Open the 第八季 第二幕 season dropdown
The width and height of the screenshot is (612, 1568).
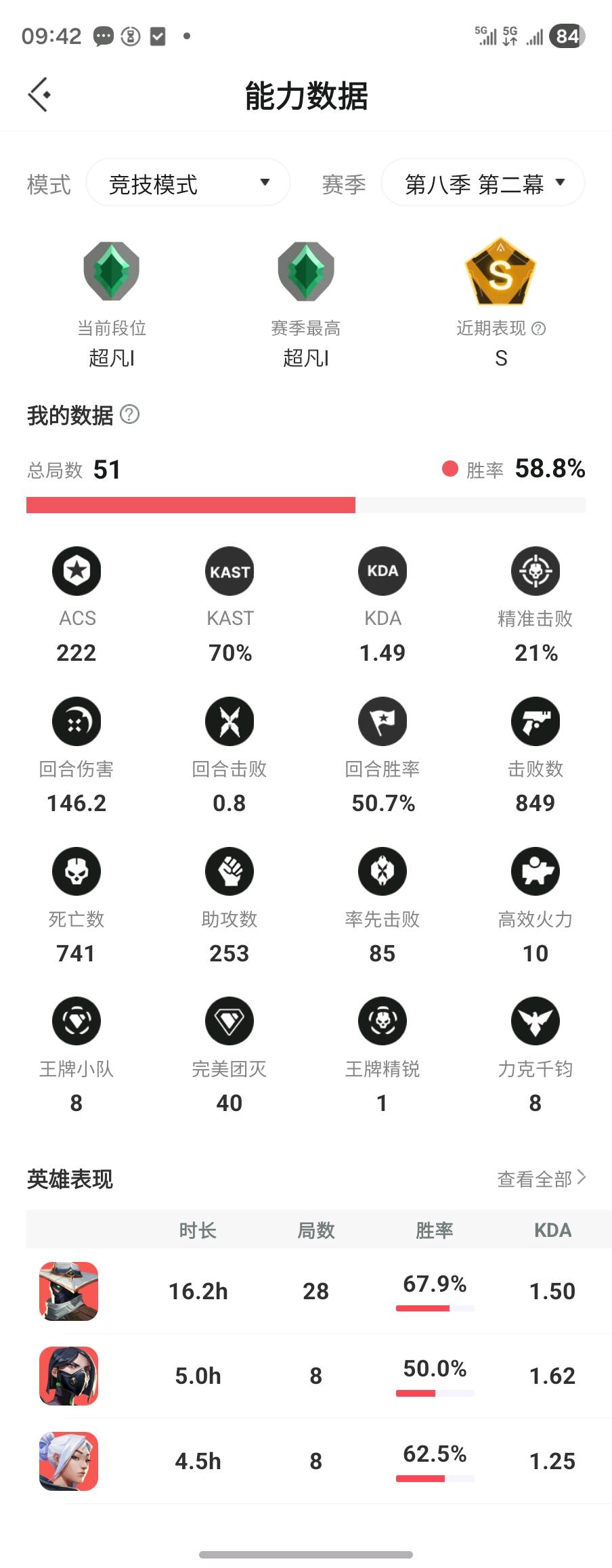pyautogui.click(x=483, y=183)
